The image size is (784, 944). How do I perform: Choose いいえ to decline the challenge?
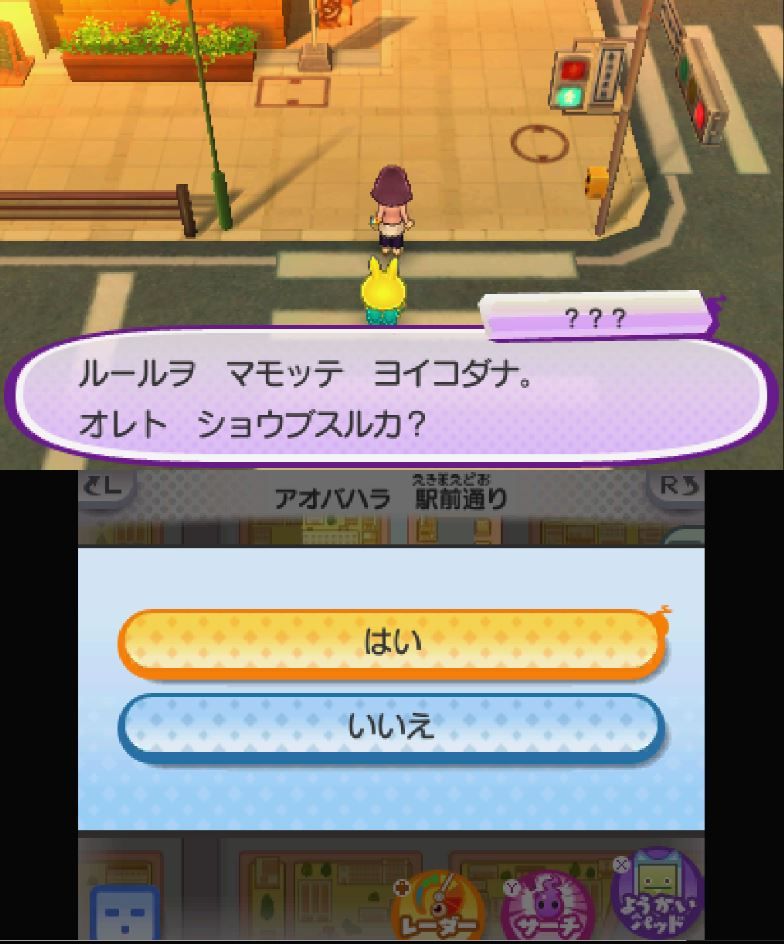(x=391, y=726)
